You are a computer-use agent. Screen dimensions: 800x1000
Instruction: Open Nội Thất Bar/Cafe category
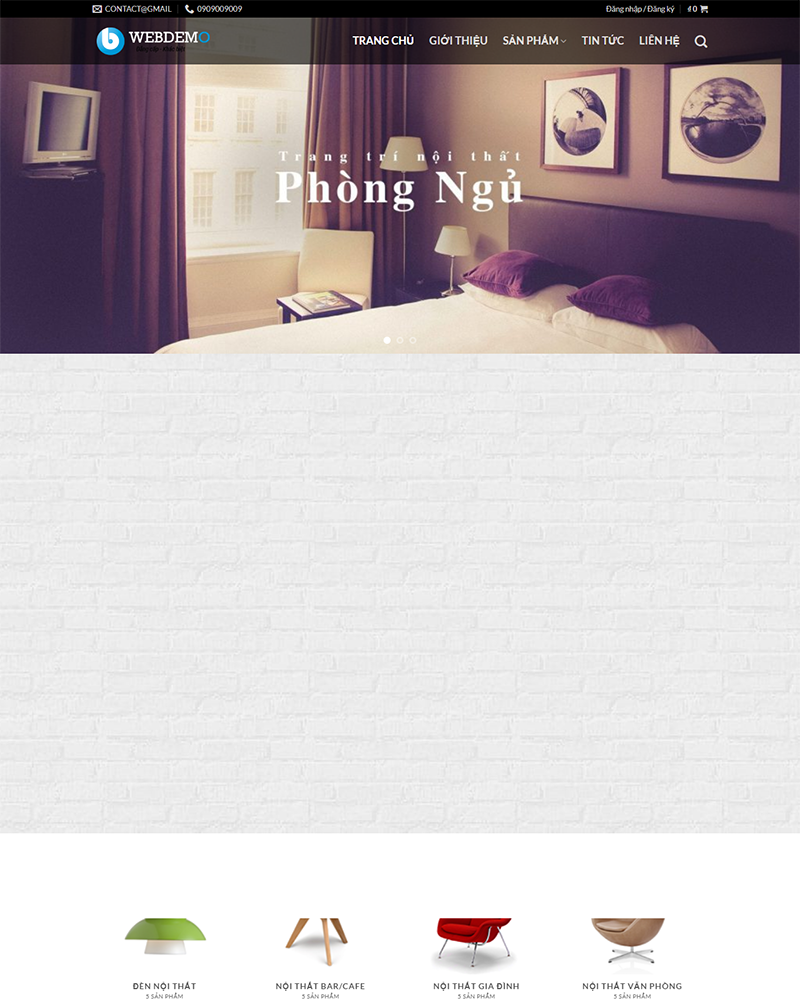click(320, 985)
